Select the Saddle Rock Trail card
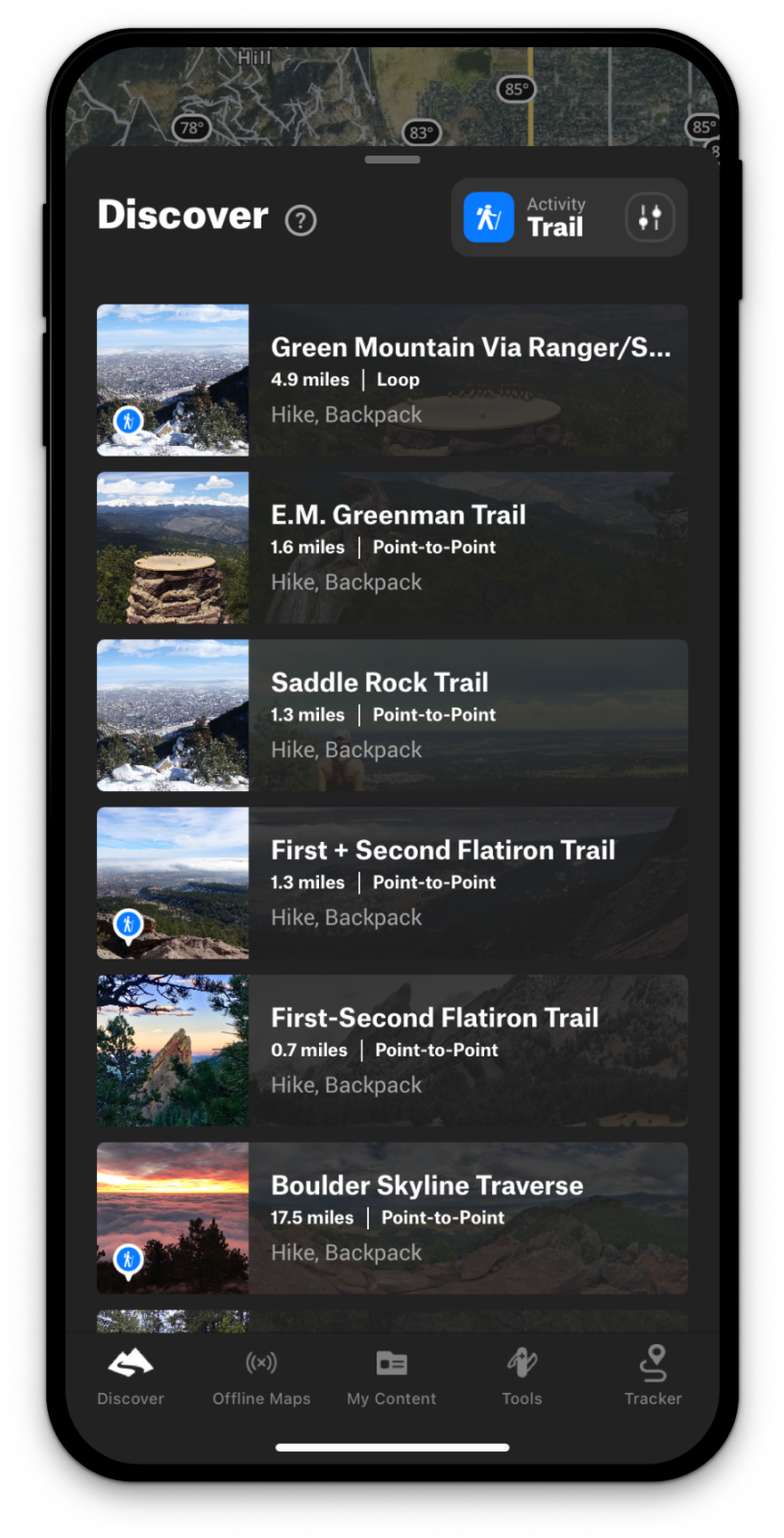Viewport: 784px width, 1538px height. click(x=392, y=715)
